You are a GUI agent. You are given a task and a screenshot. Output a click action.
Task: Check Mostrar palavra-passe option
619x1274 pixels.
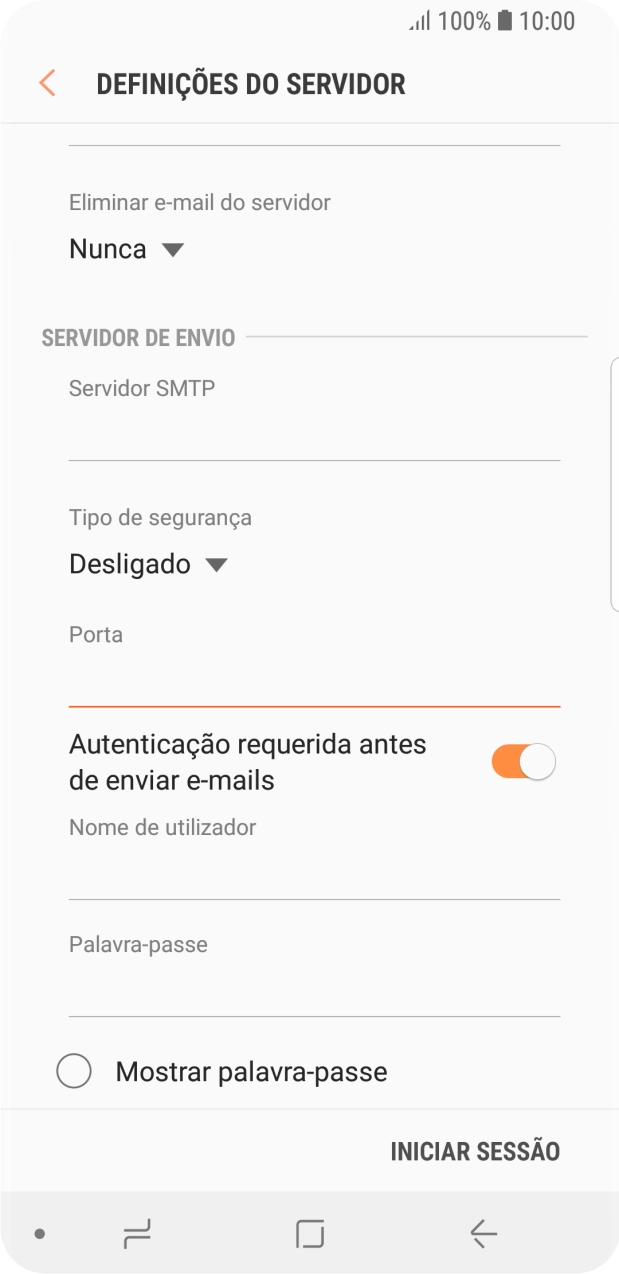75,1072
